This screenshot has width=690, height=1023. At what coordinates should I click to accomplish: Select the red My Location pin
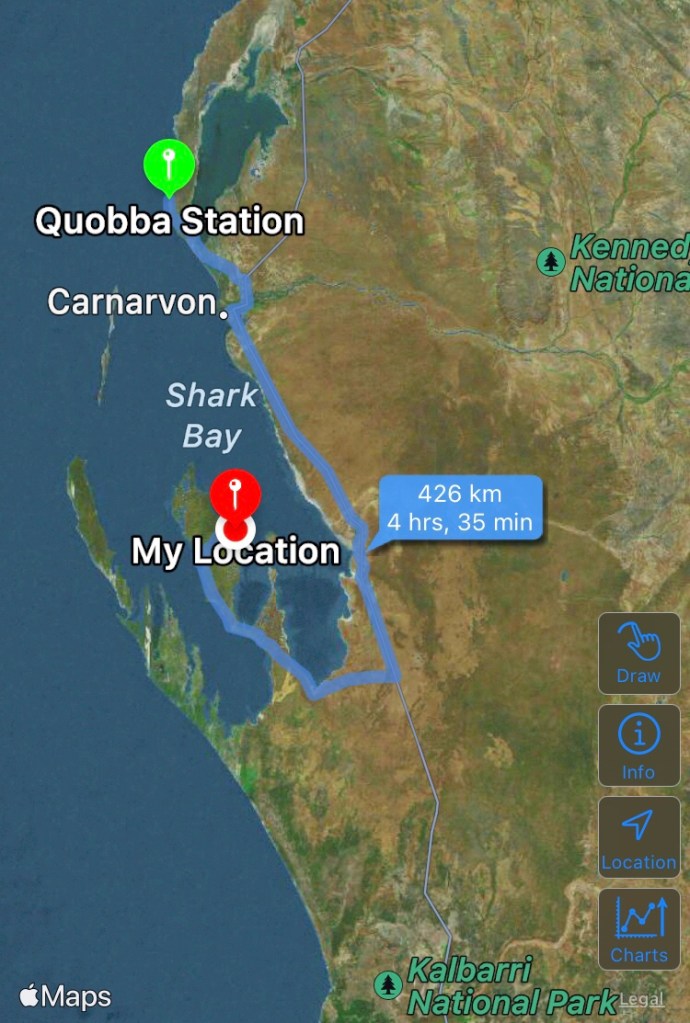click(235, 494)
